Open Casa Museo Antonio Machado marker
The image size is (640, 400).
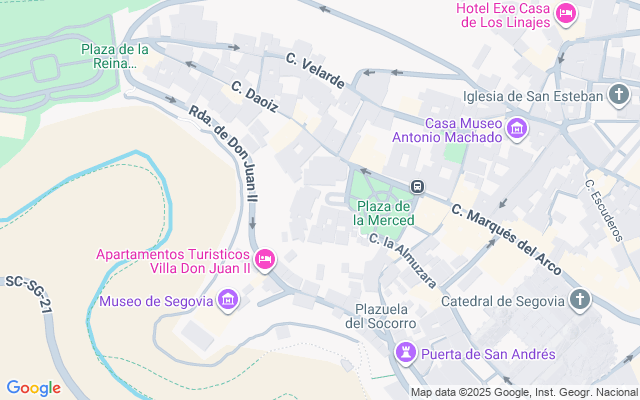517,128
